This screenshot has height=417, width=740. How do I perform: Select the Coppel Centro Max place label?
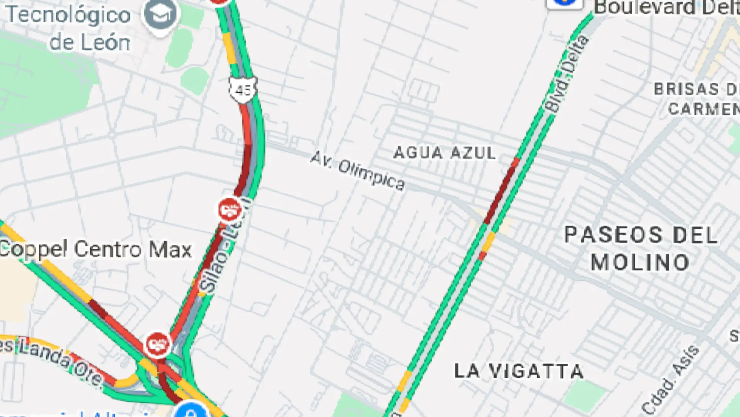click(95, 248)
